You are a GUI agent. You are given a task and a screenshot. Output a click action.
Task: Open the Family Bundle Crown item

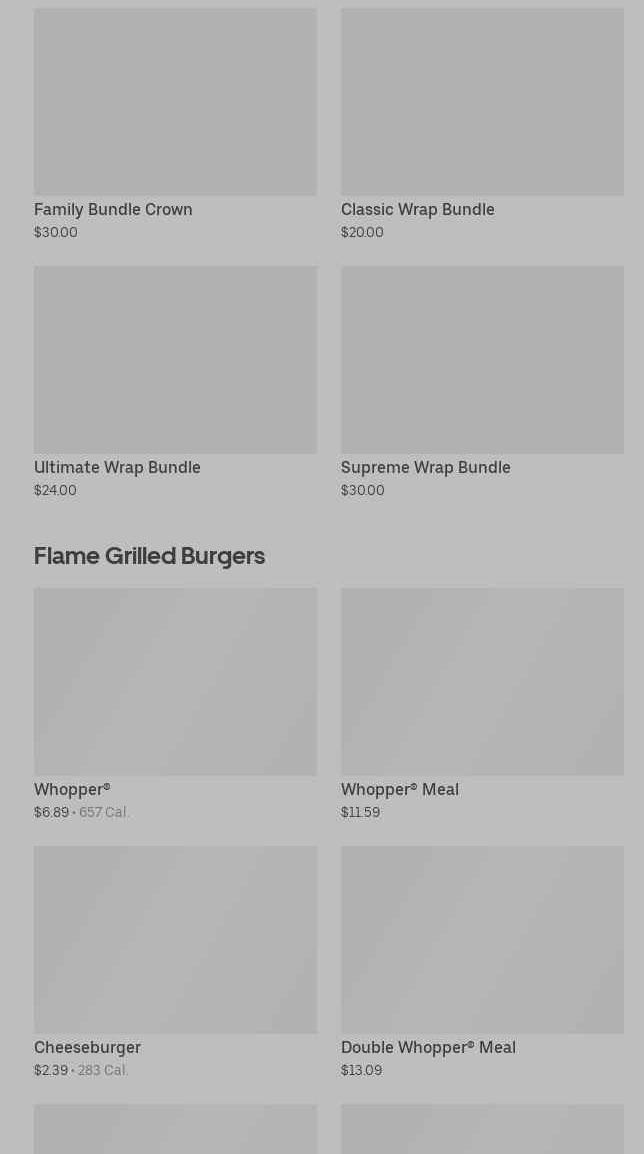[175, 124]
